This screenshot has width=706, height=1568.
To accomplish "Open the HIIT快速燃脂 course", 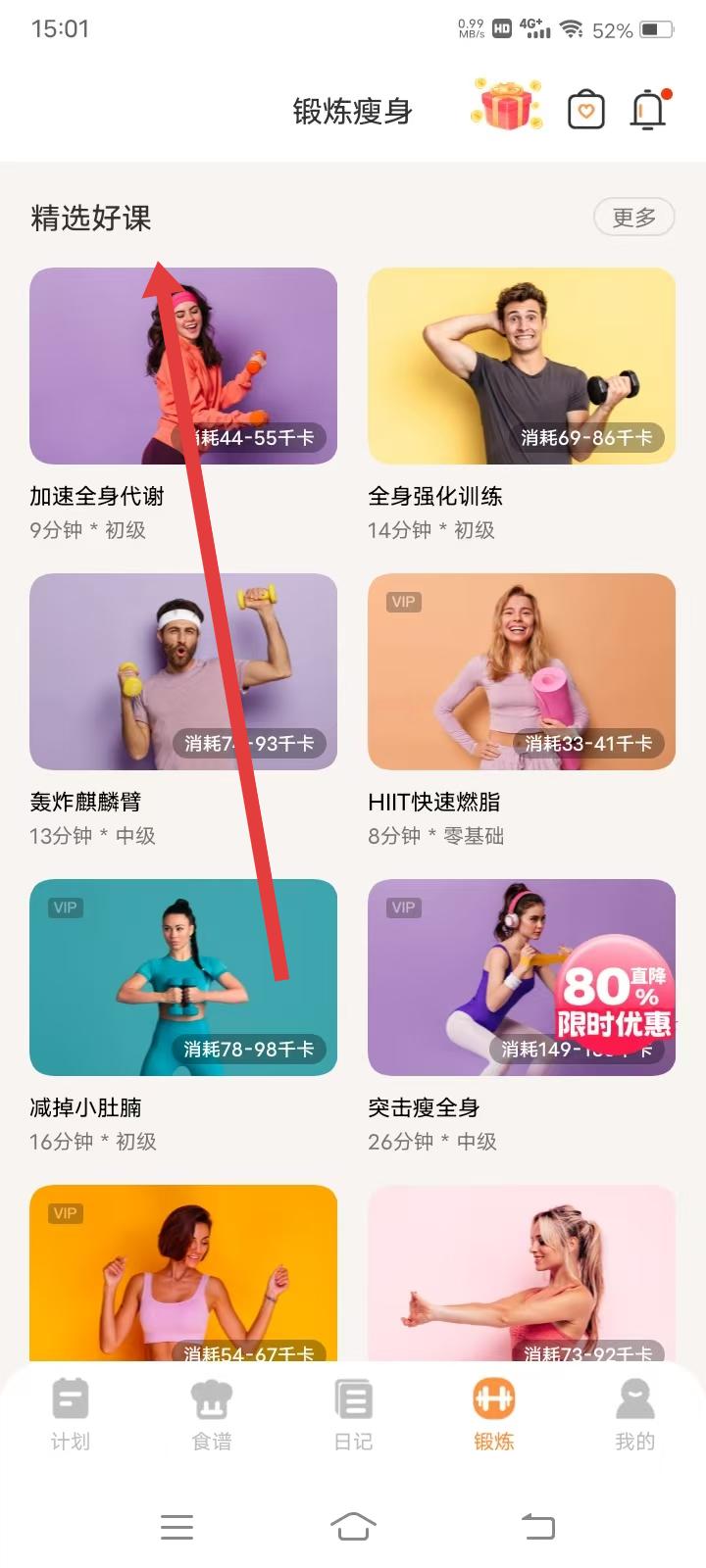I will coord(521,671).
